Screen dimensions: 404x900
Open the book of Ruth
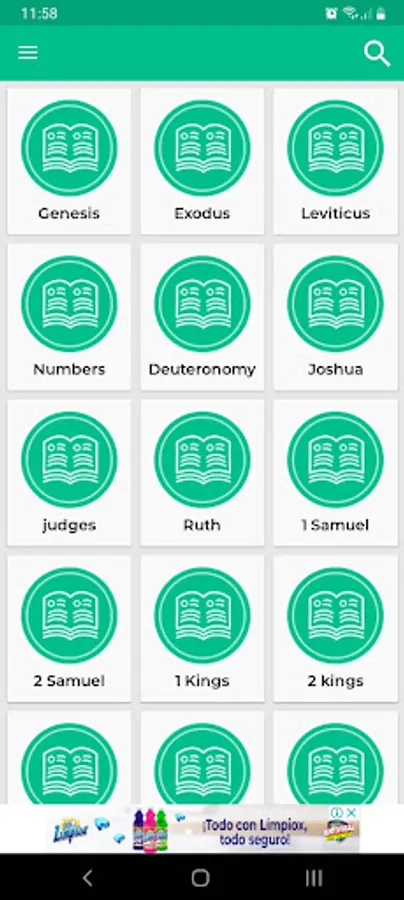(202, 472)
